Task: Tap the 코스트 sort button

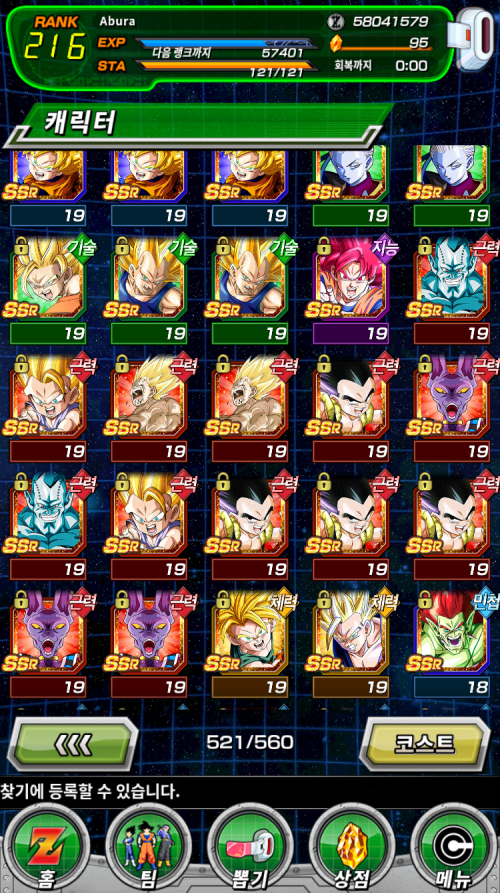Action: (425, 743)
